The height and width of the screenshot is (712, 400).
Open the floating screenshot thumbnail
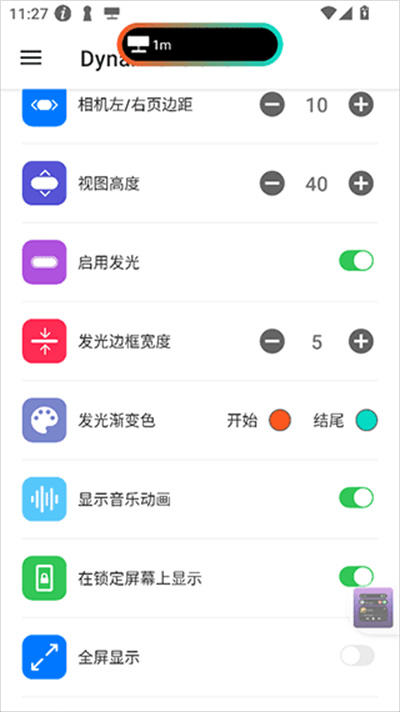(x=373, y=608)
